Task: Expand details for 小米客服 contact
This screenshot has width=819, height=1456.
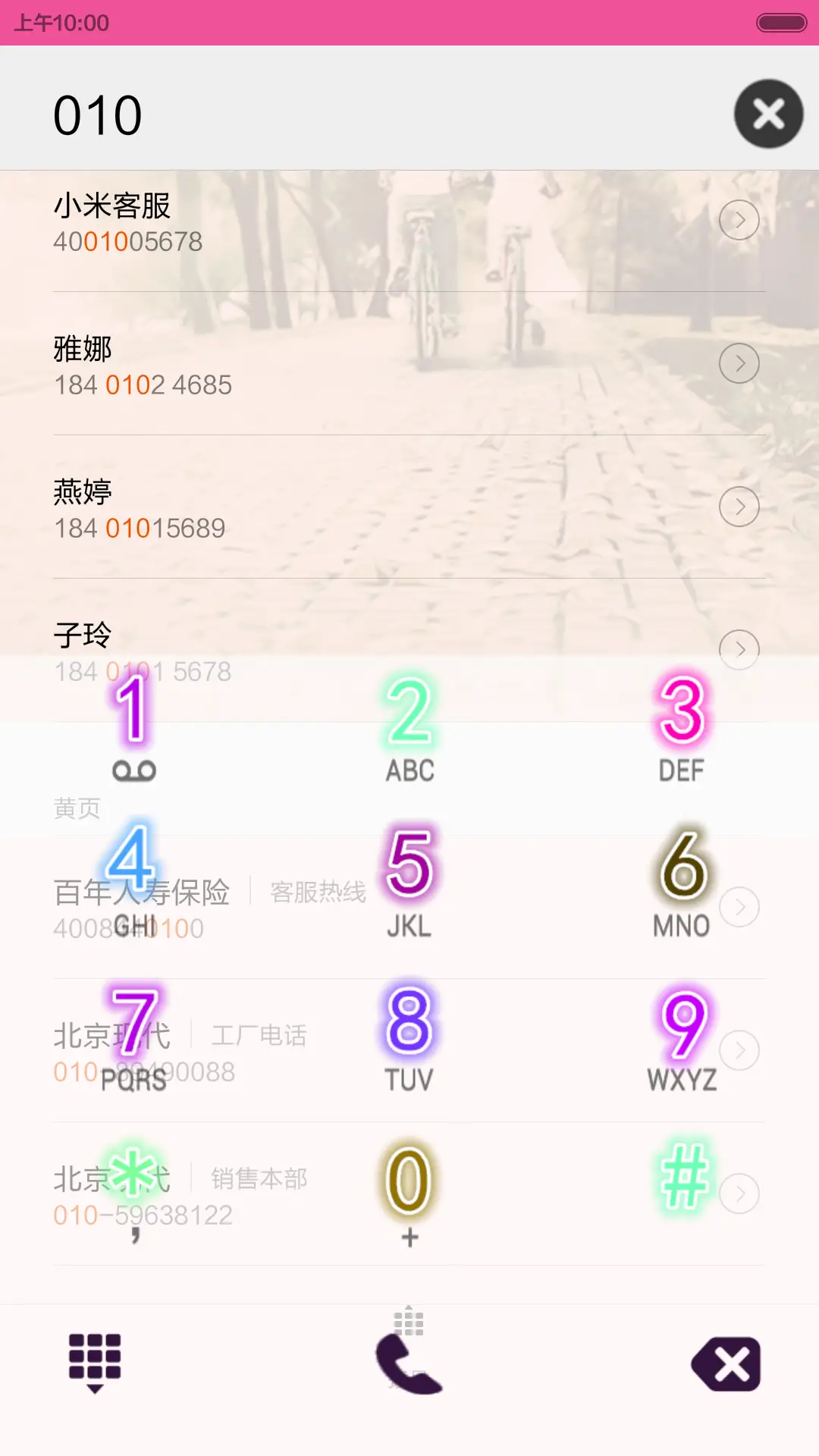Action: [738, 220]
